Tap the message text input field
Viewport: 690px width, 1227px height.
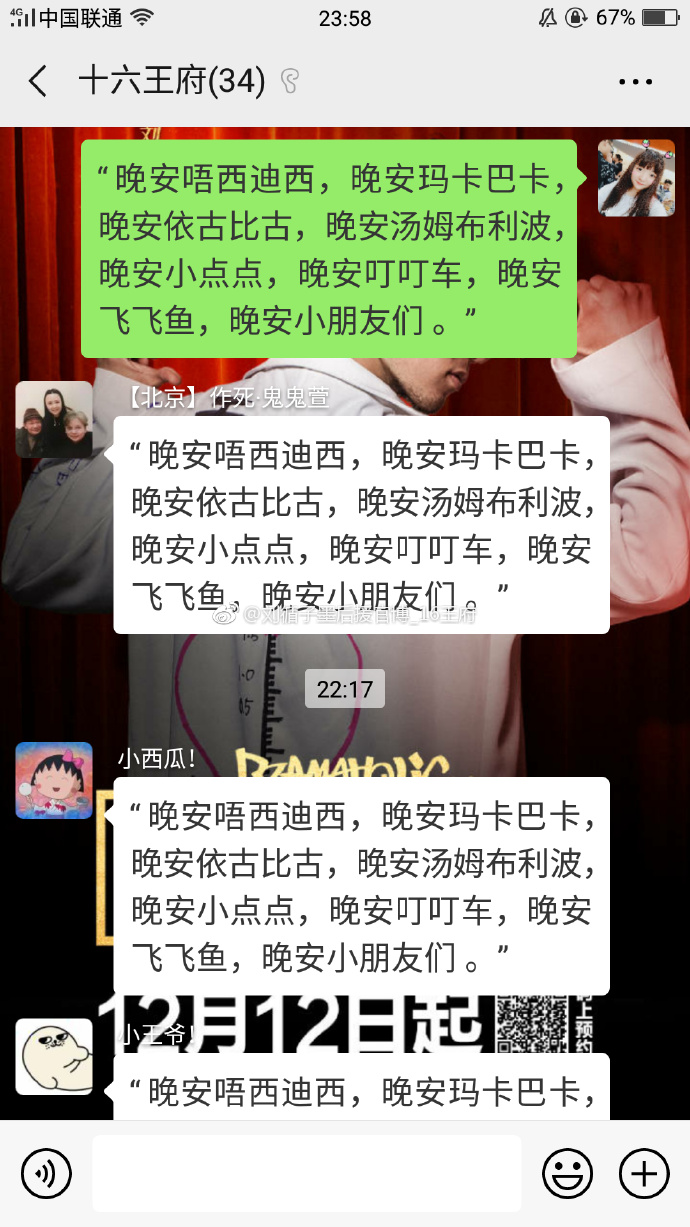[306, 1172]
